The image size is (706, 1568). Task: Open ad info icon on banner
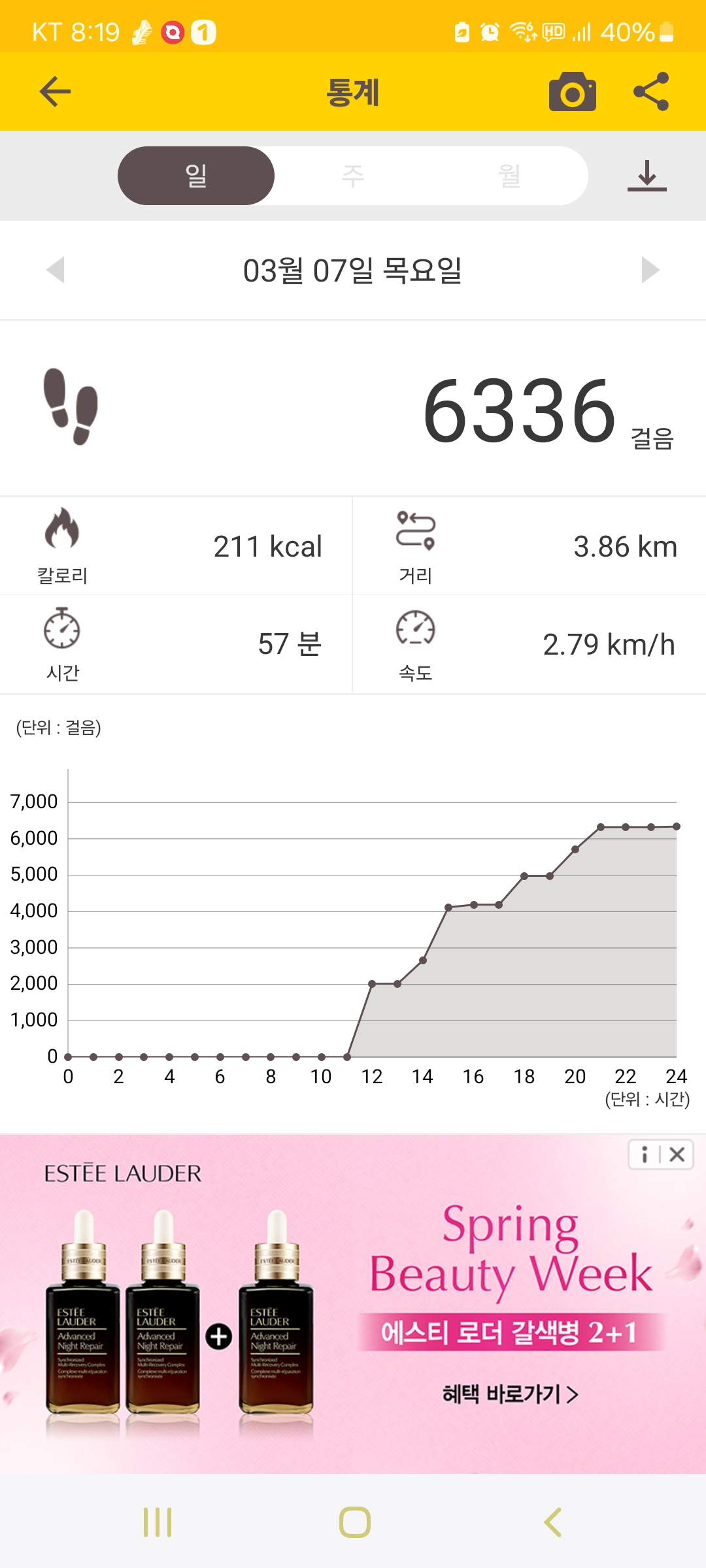[645, 1154]
